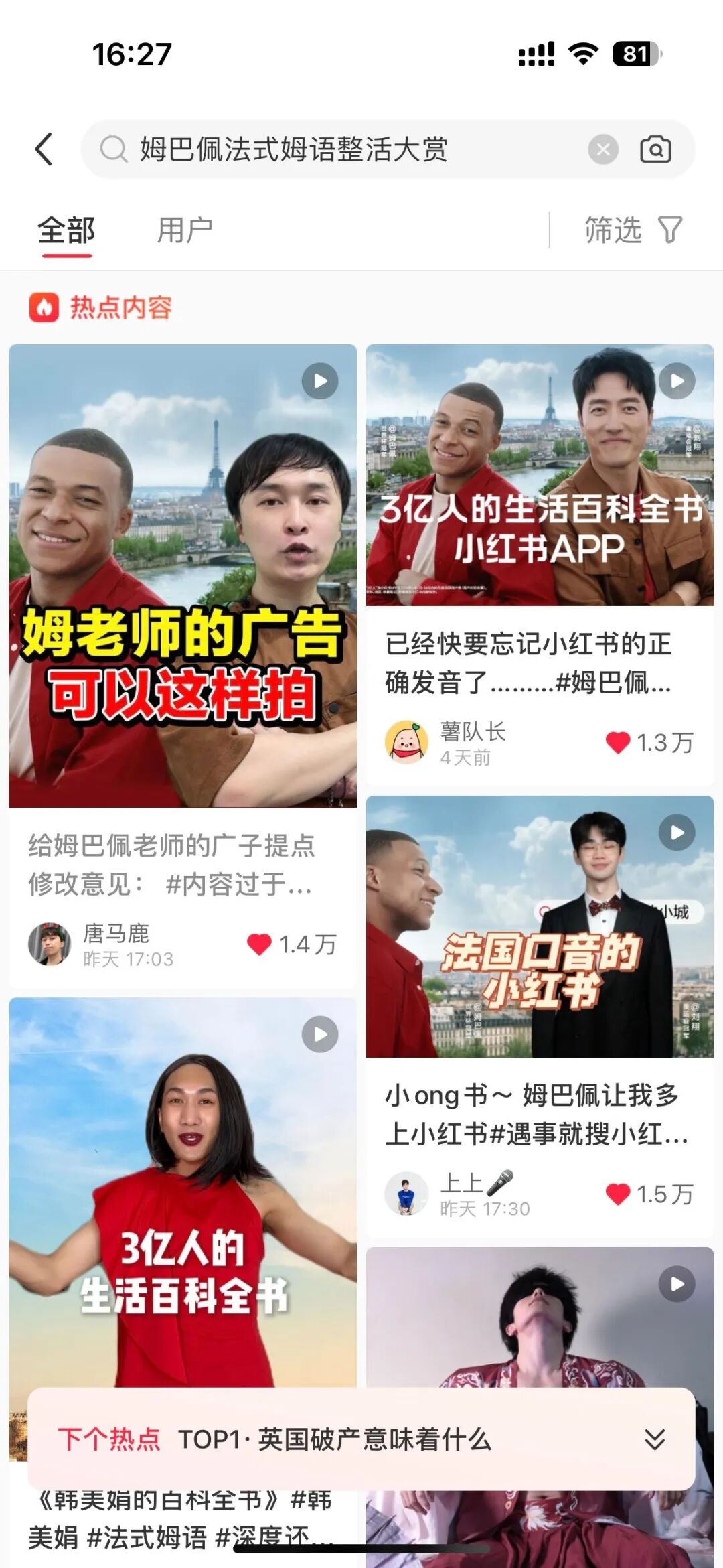View 薯队长's profile avatar
The image size is (723, 1568).
pos(406,742)
